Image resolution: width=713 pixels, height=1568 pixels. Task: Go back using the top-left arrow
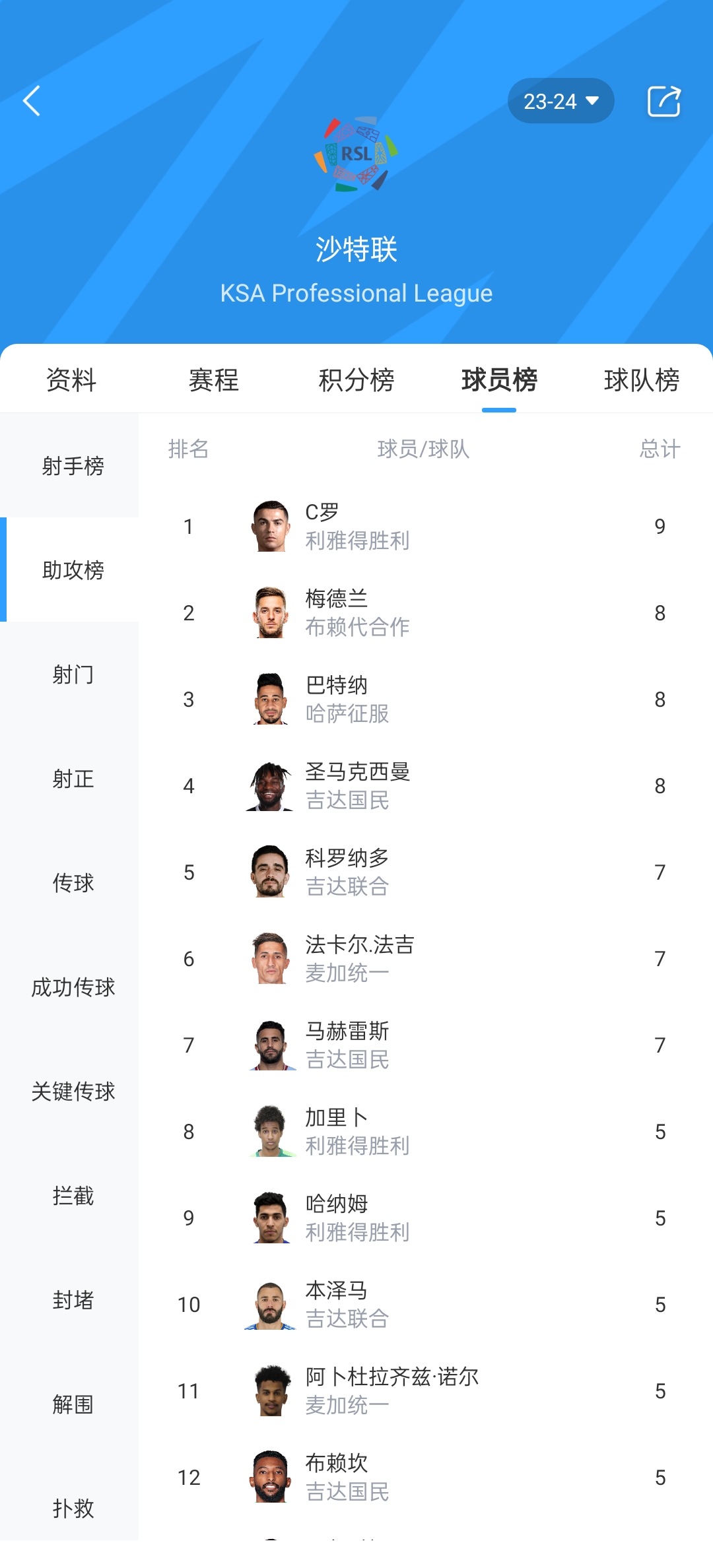point(32,101)
